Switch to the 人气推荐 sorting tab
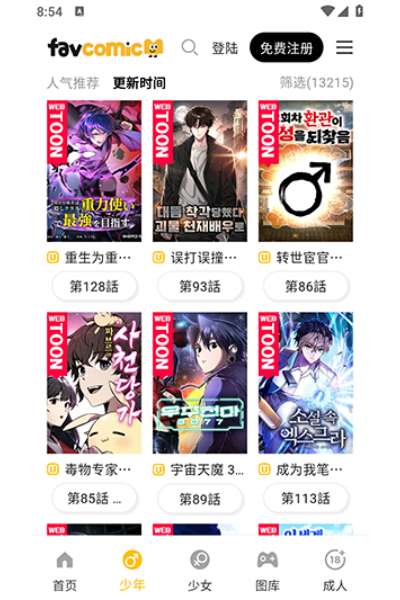Viewport: 400px width, 600px height. tap(73, 83)
